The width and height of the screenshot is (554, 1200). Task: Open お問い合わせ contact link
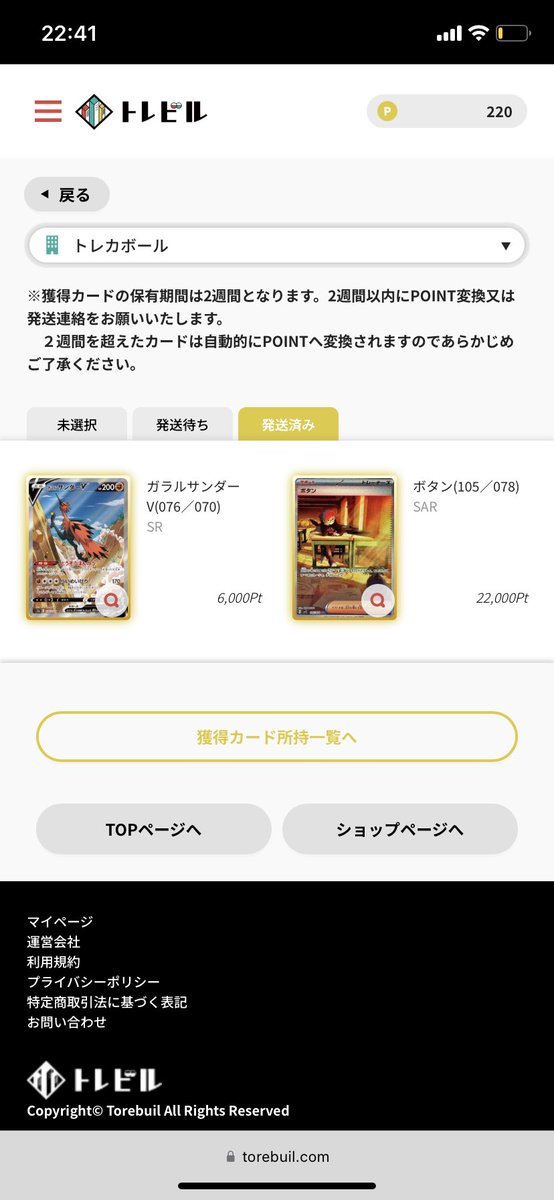[x=67, y=1022]
